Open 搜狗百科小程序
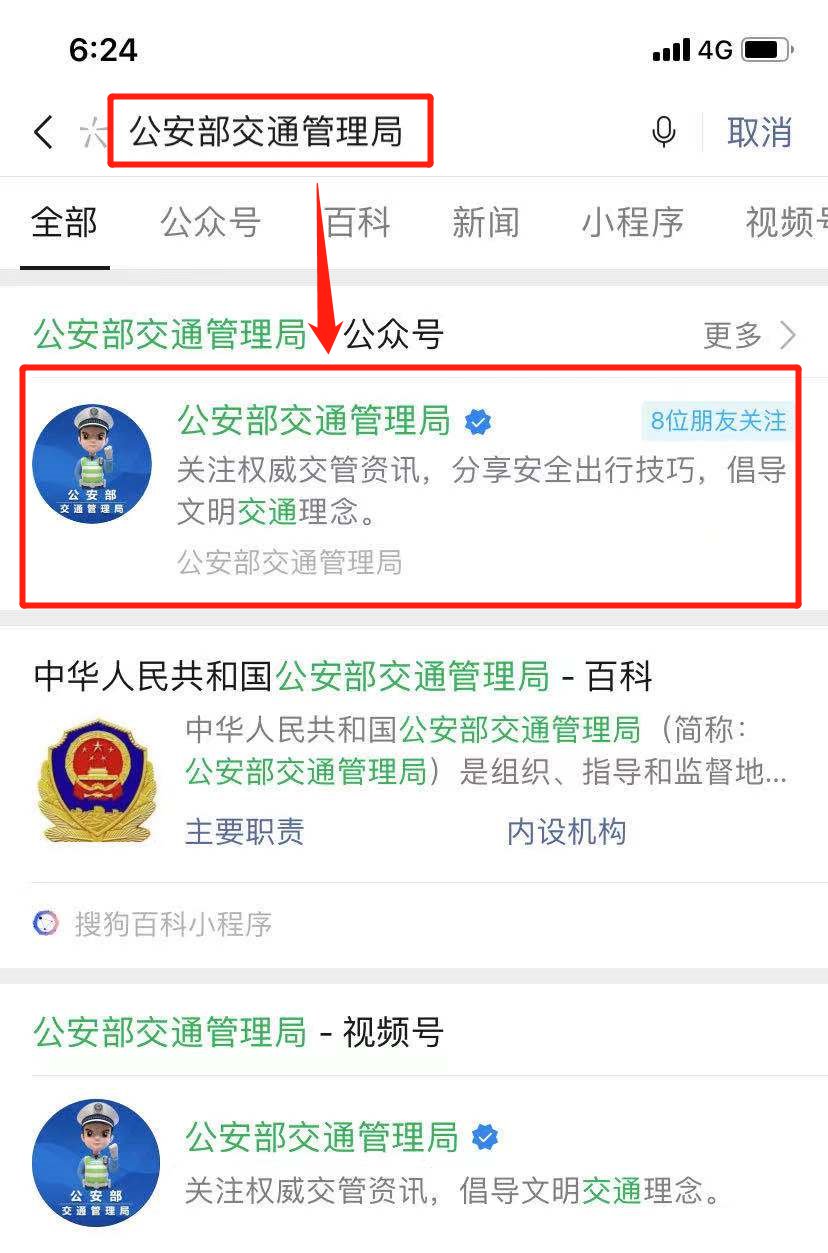Image resolution: width=828 pixels, height=1253 pixels. click(172, 923)
